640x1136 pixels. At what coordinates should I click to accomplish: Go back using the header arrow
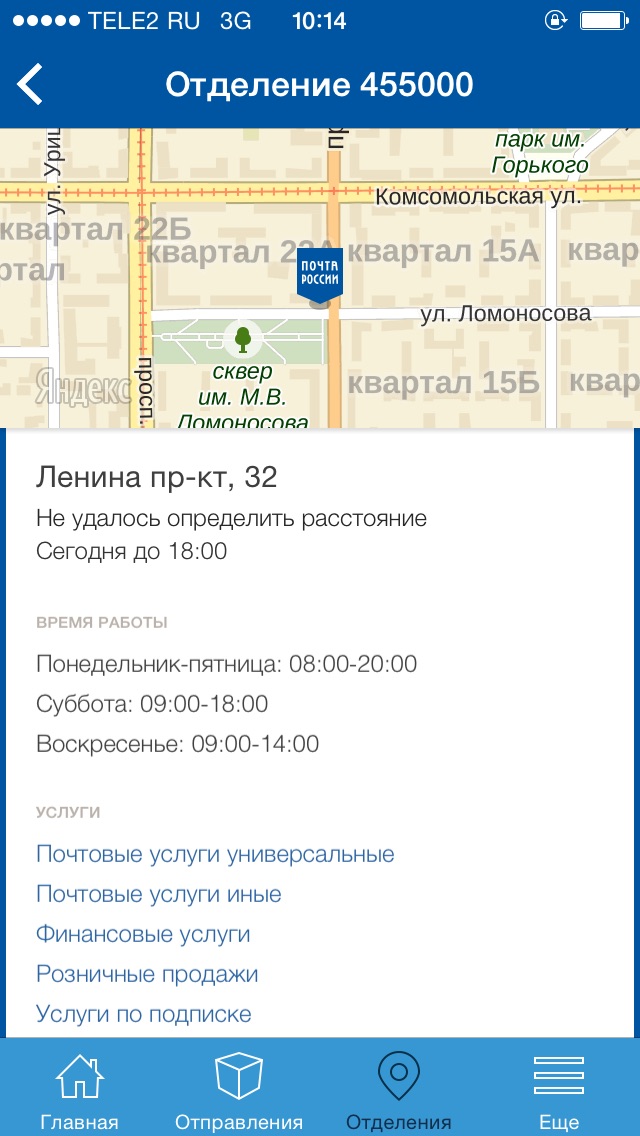point(31,85)
